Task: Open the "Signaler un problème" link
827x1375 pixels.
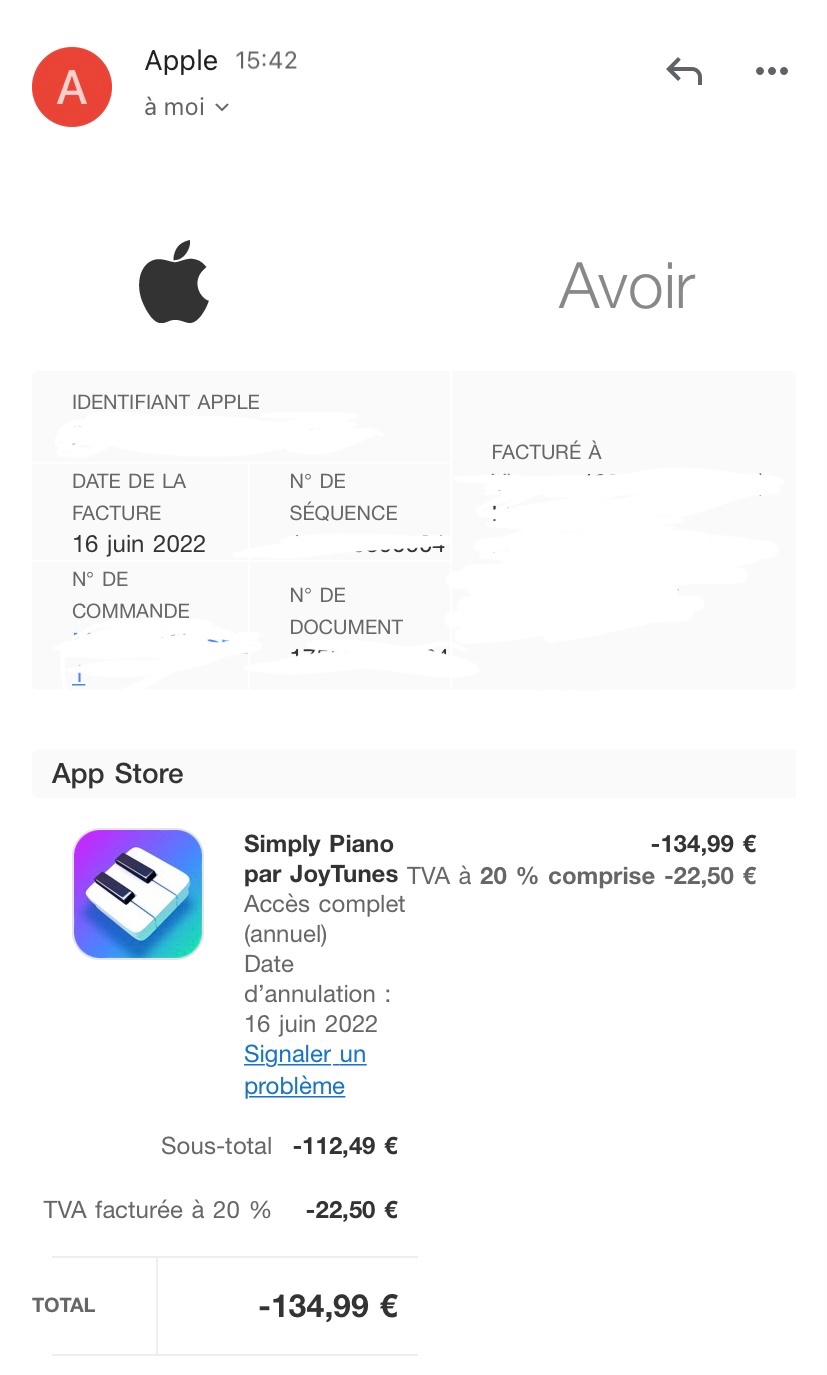Action: (x=305, y=1070)
